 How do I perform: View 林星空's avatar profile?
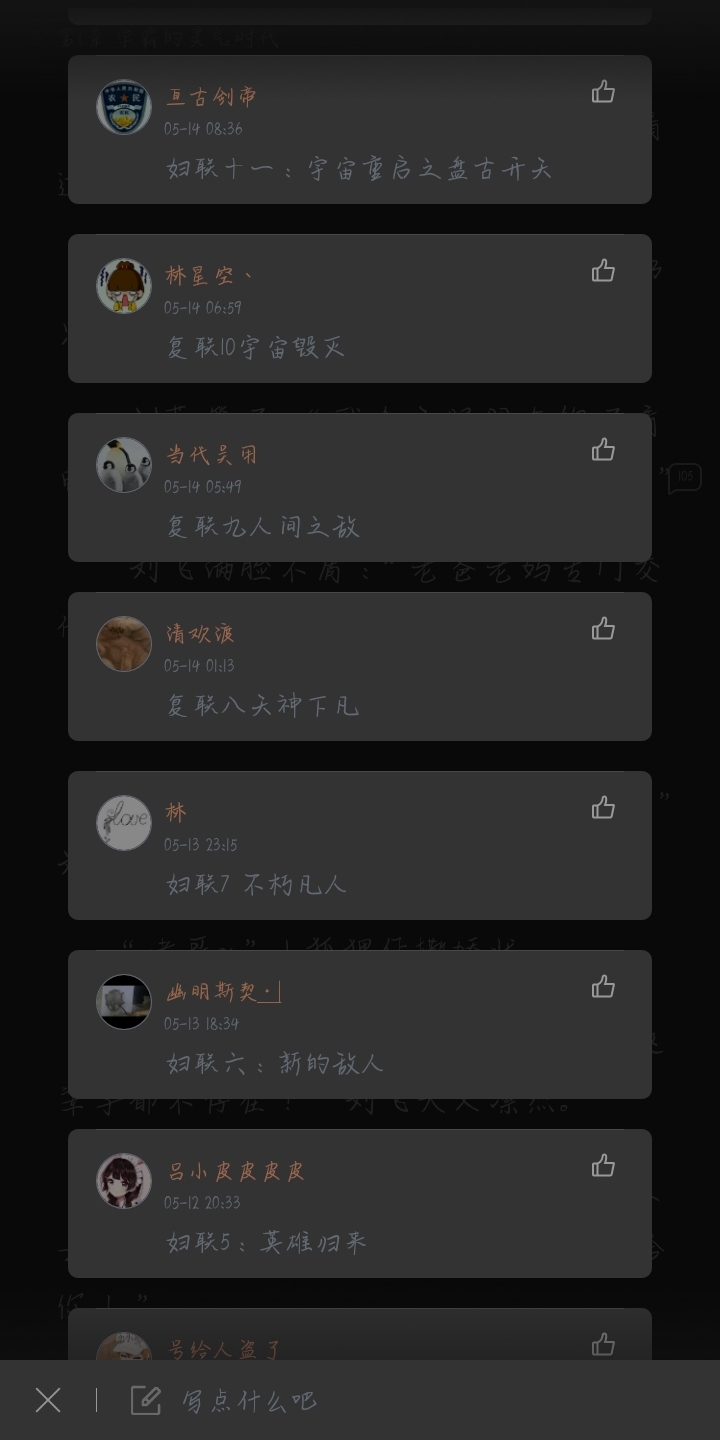[124, 286]
